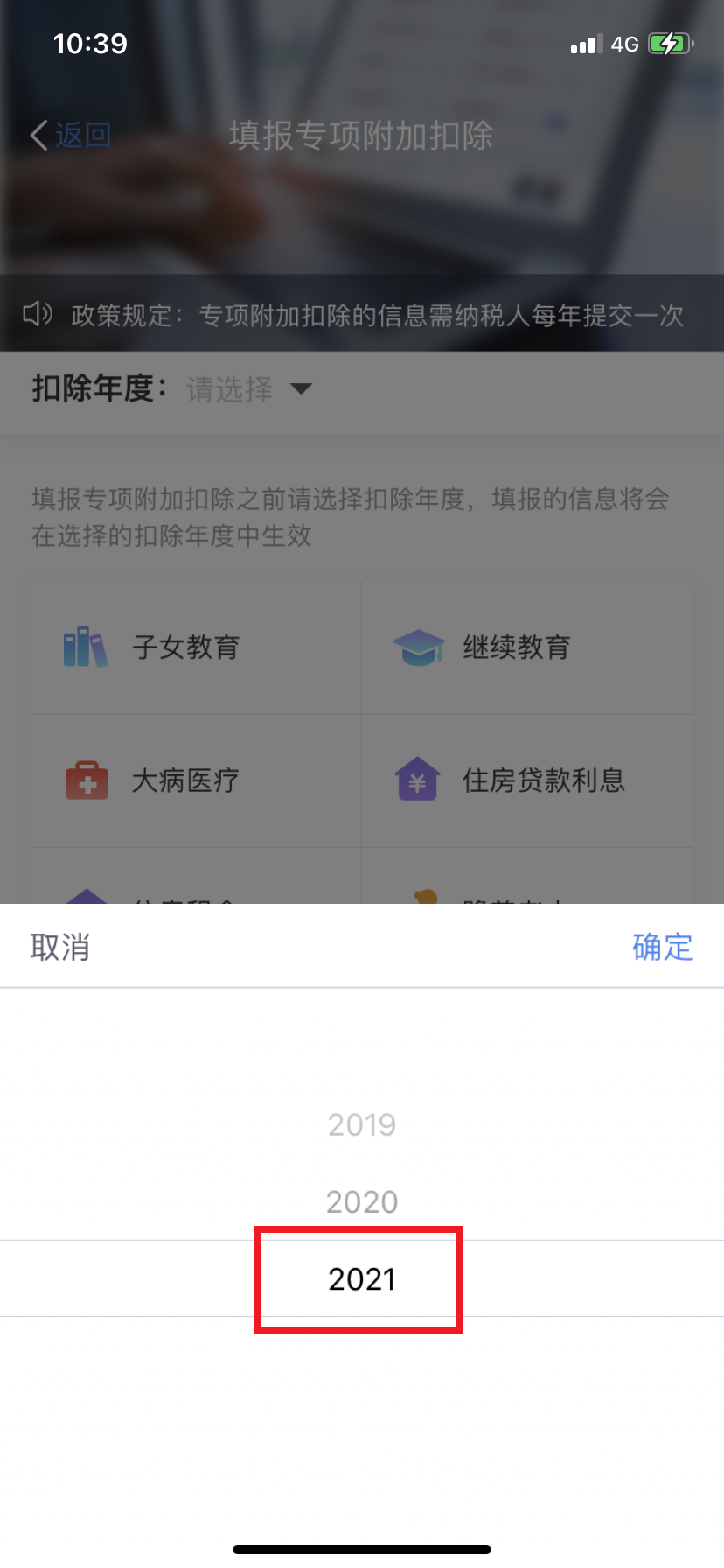
Task: Select 2021 in the year picker
Action: [x=361, y=1279]
